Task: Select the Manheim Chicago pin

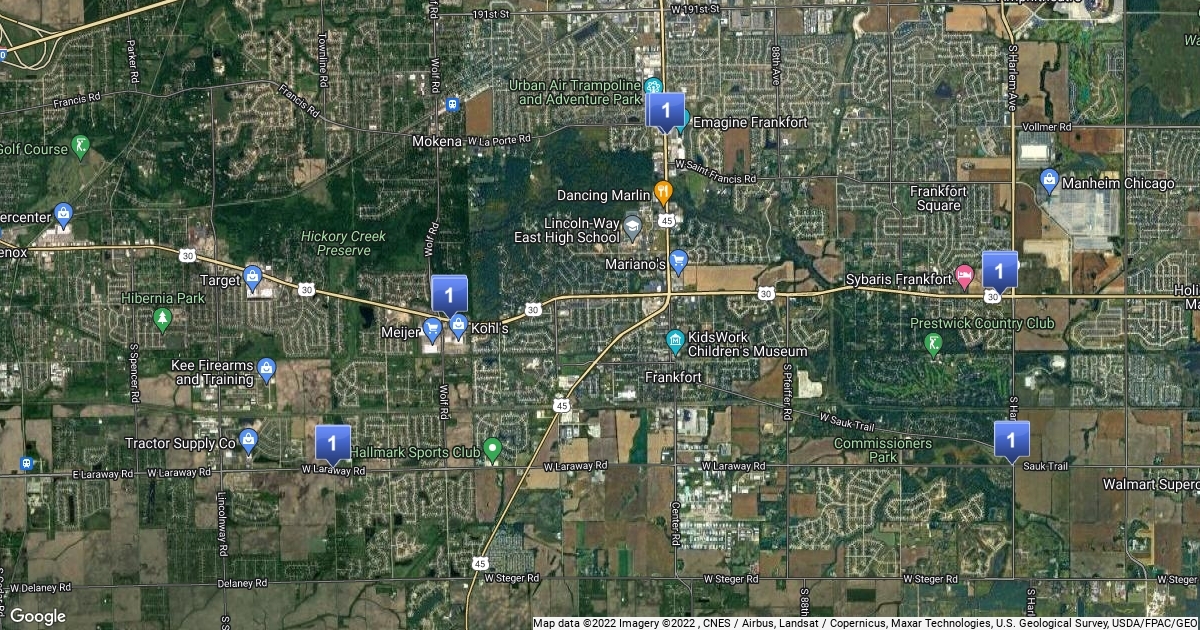Action: click(1049, 181)
